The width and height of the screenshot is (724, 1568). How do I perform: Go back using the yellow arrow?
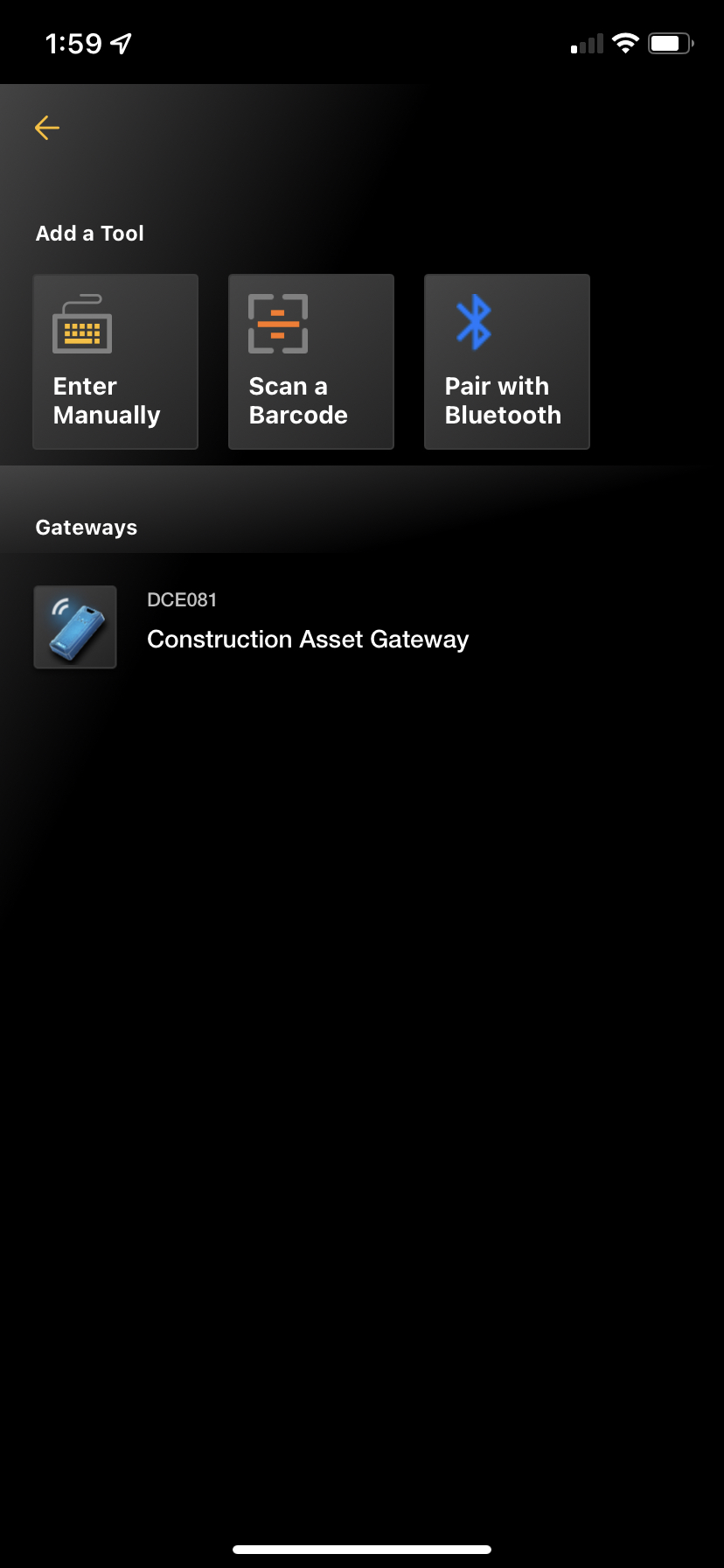tap(47, 128)
